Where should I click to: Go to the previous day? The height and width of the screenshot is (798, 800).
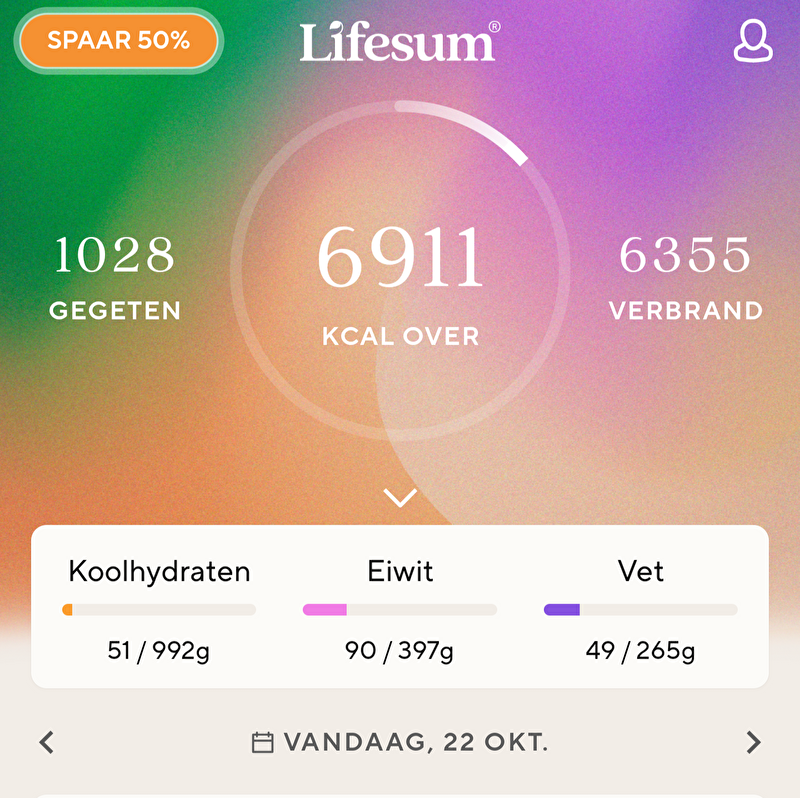(x=47, y=742)
